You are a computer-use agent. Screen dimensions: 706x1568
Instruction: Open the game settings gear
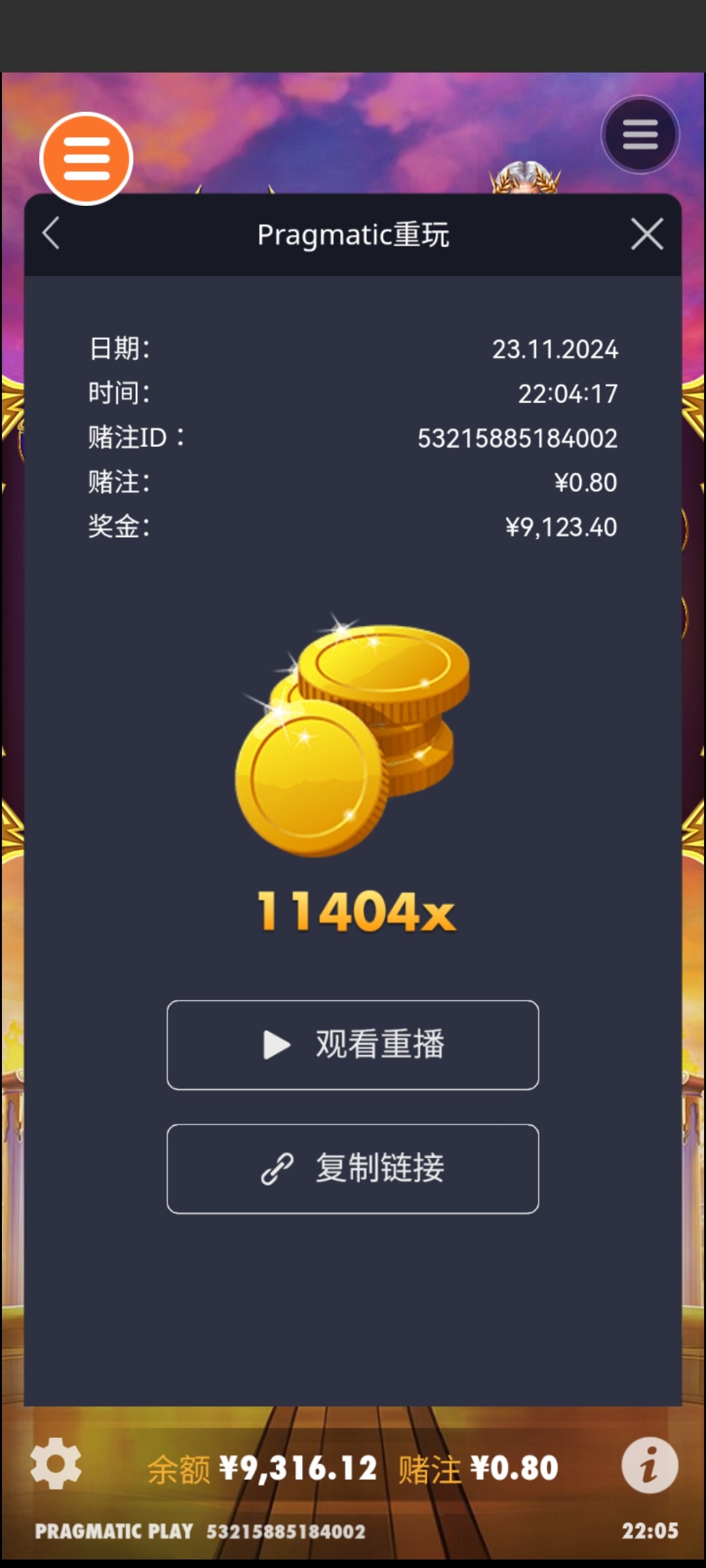56,1463
